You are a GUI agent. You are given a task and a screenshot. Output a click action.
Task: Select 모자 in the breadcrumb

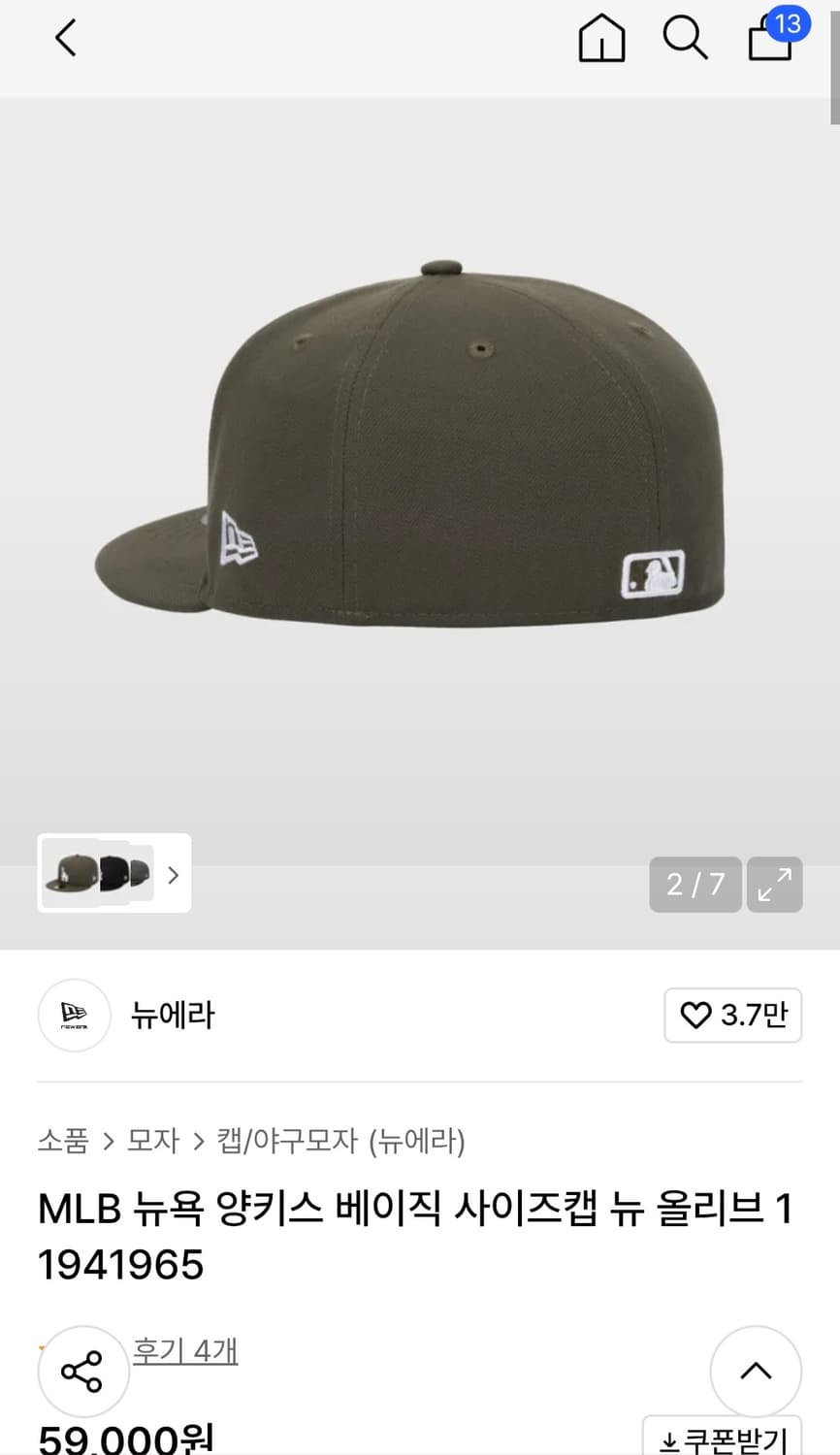[151, 1142]
